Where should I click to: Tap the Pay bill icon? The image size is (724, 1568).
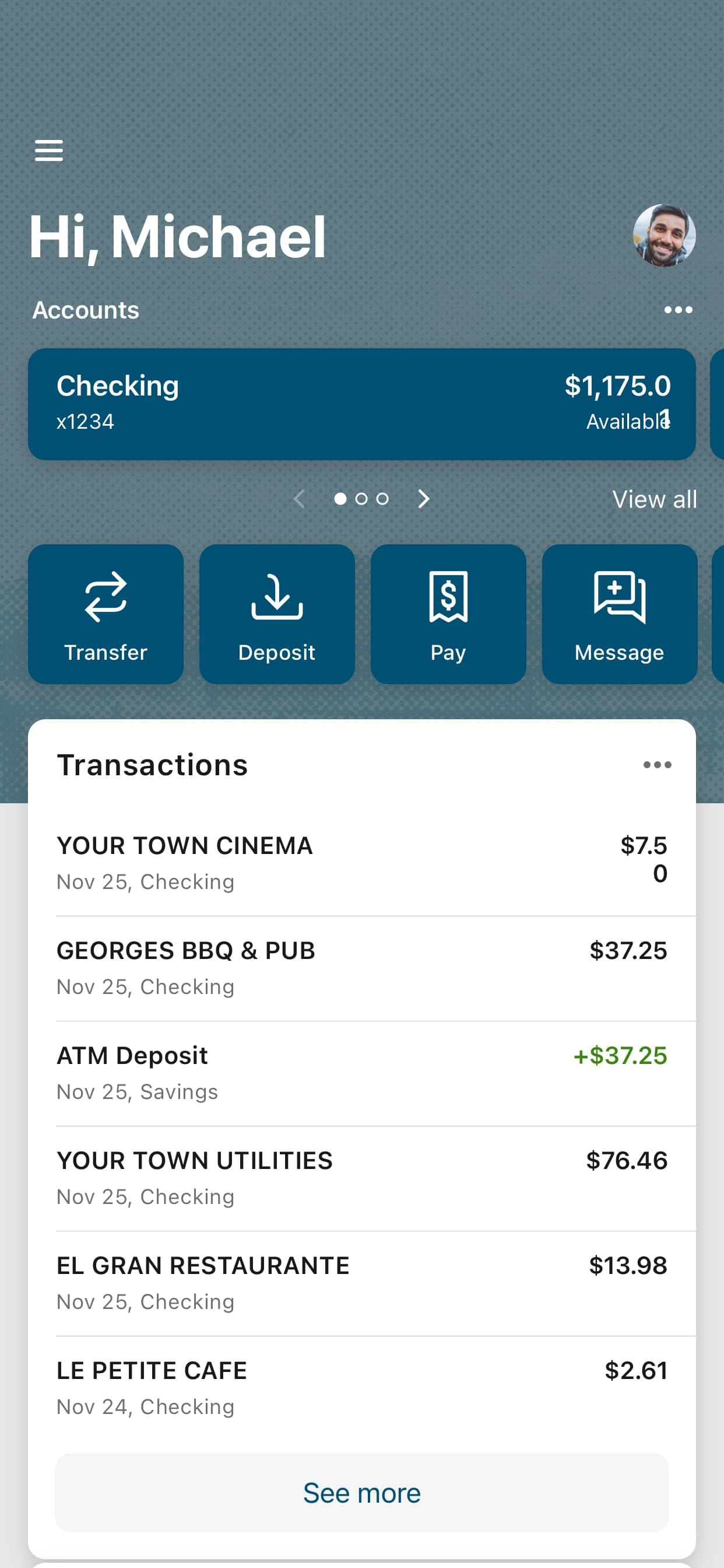[448, 614]
